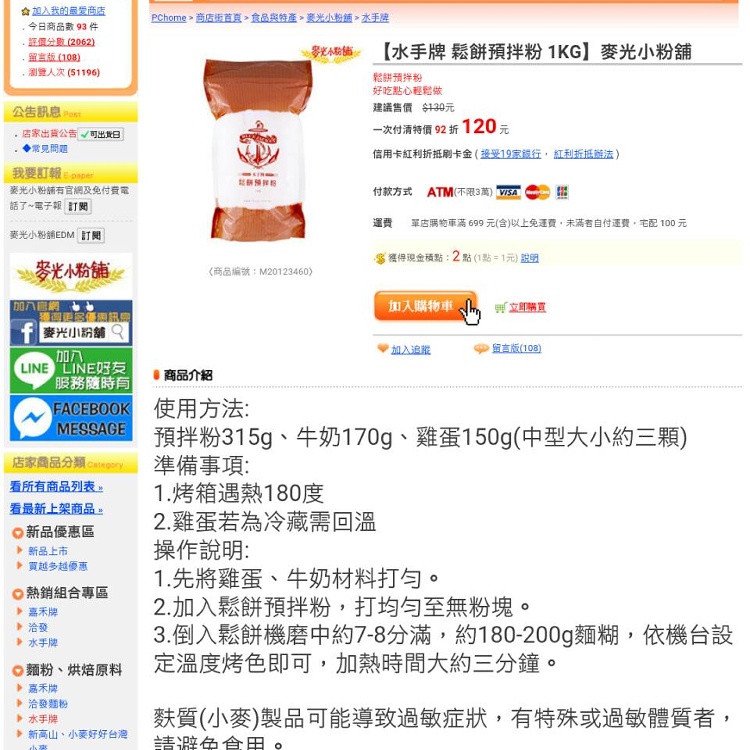Subscribe to the e-paper with 訂閱
The width and height of the screenshot is (750, 750).
[78, 206]
